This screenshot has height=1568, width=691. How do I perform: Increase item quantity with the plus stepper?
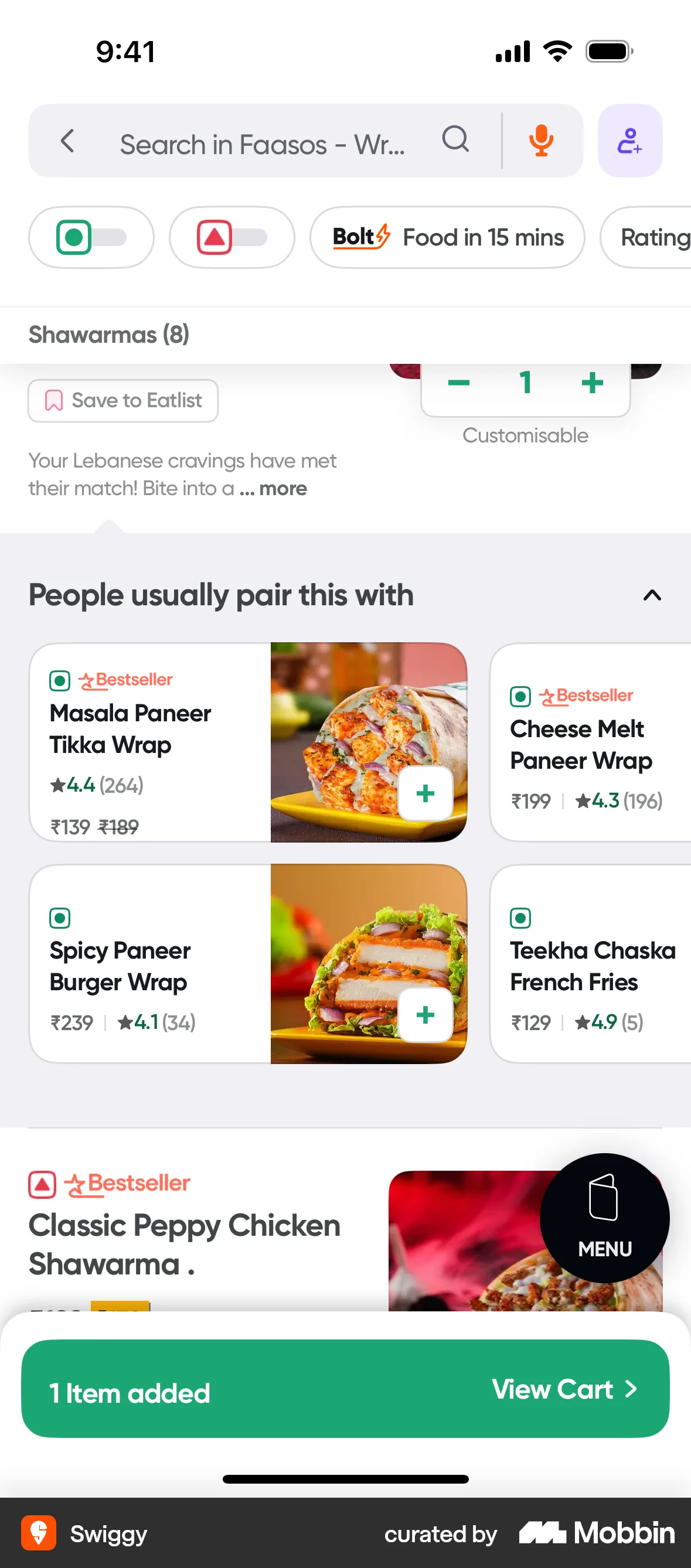tap(592, 383)
